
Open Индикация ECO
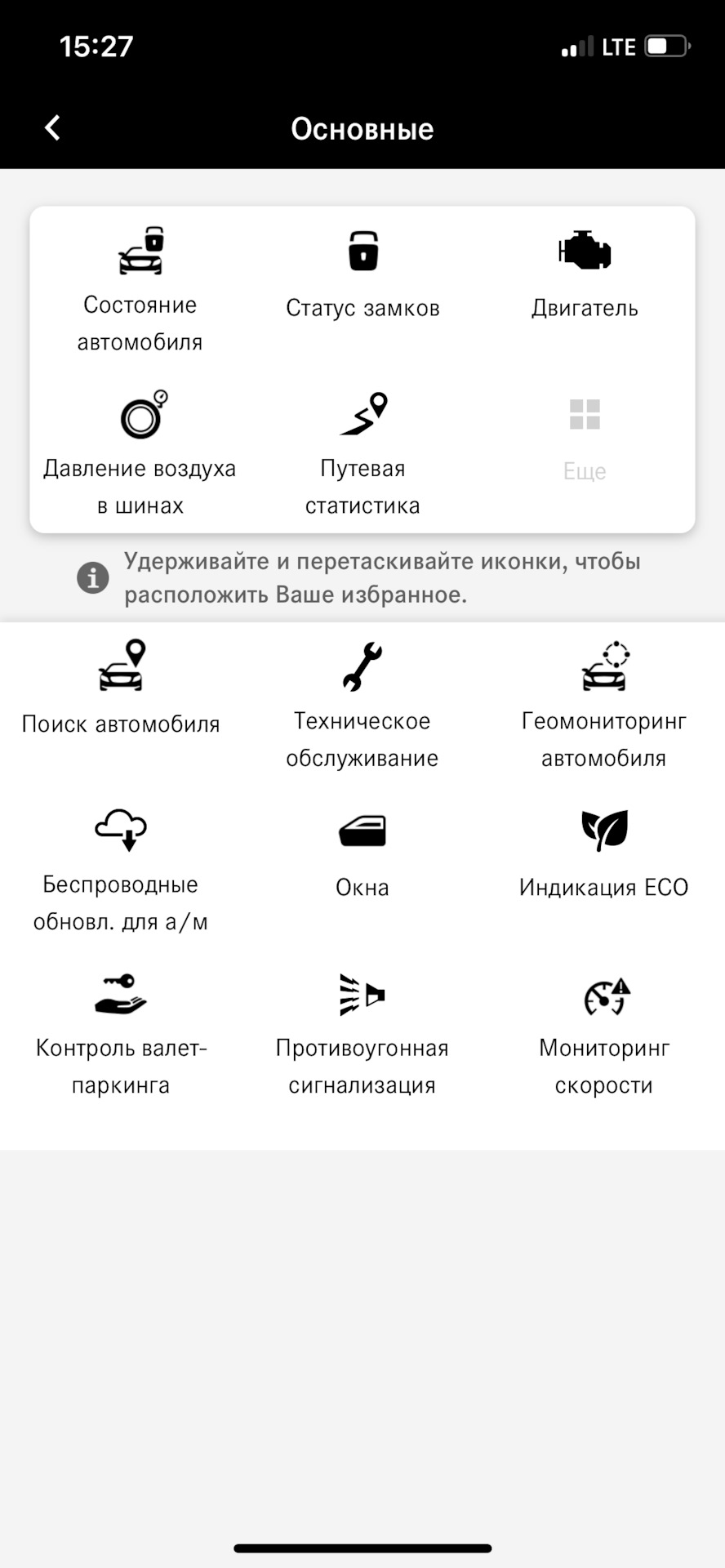[604, 853]
